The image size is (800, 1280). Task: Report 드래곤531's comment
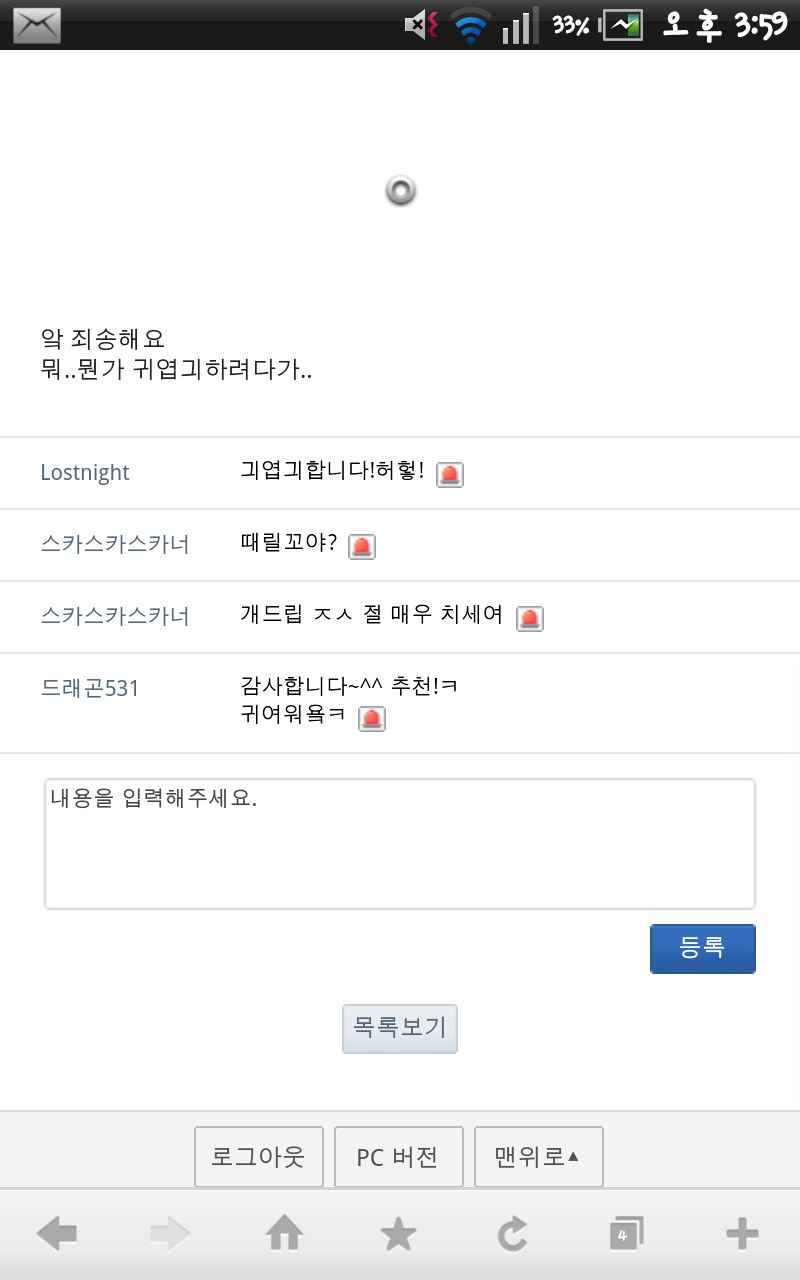click(372, 718)
